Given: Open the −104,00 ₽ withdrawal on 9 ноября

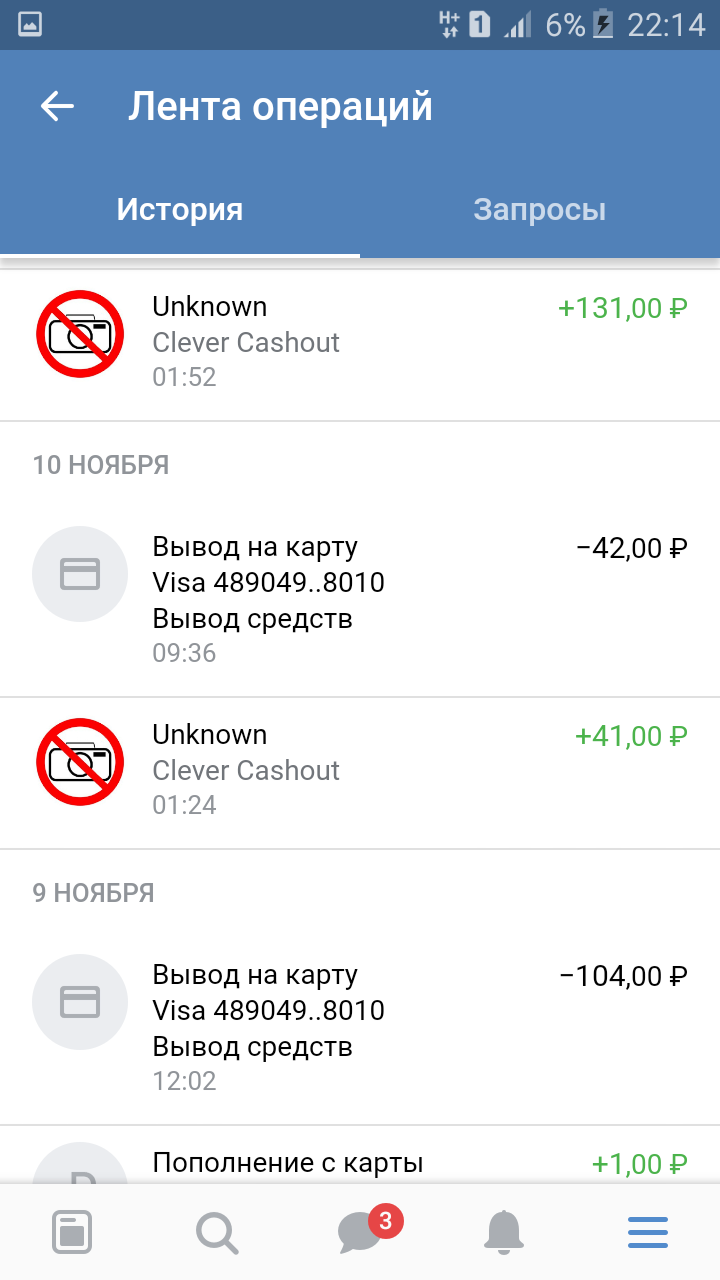Looking at the screenshot, I should pyautogui.click(x=360, y=1026).
